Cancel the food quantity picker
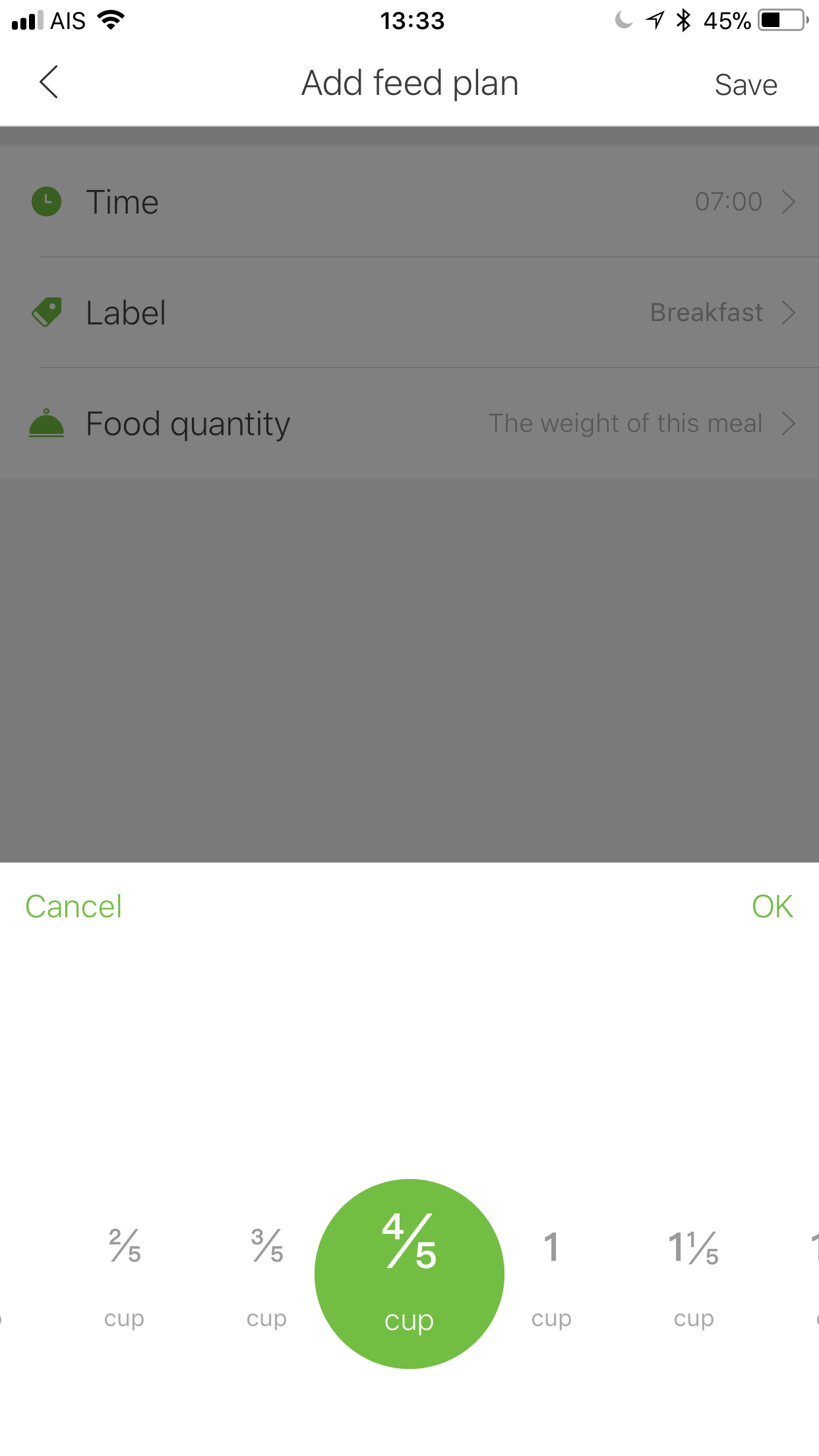819x1456 pixels. point(73,906)
